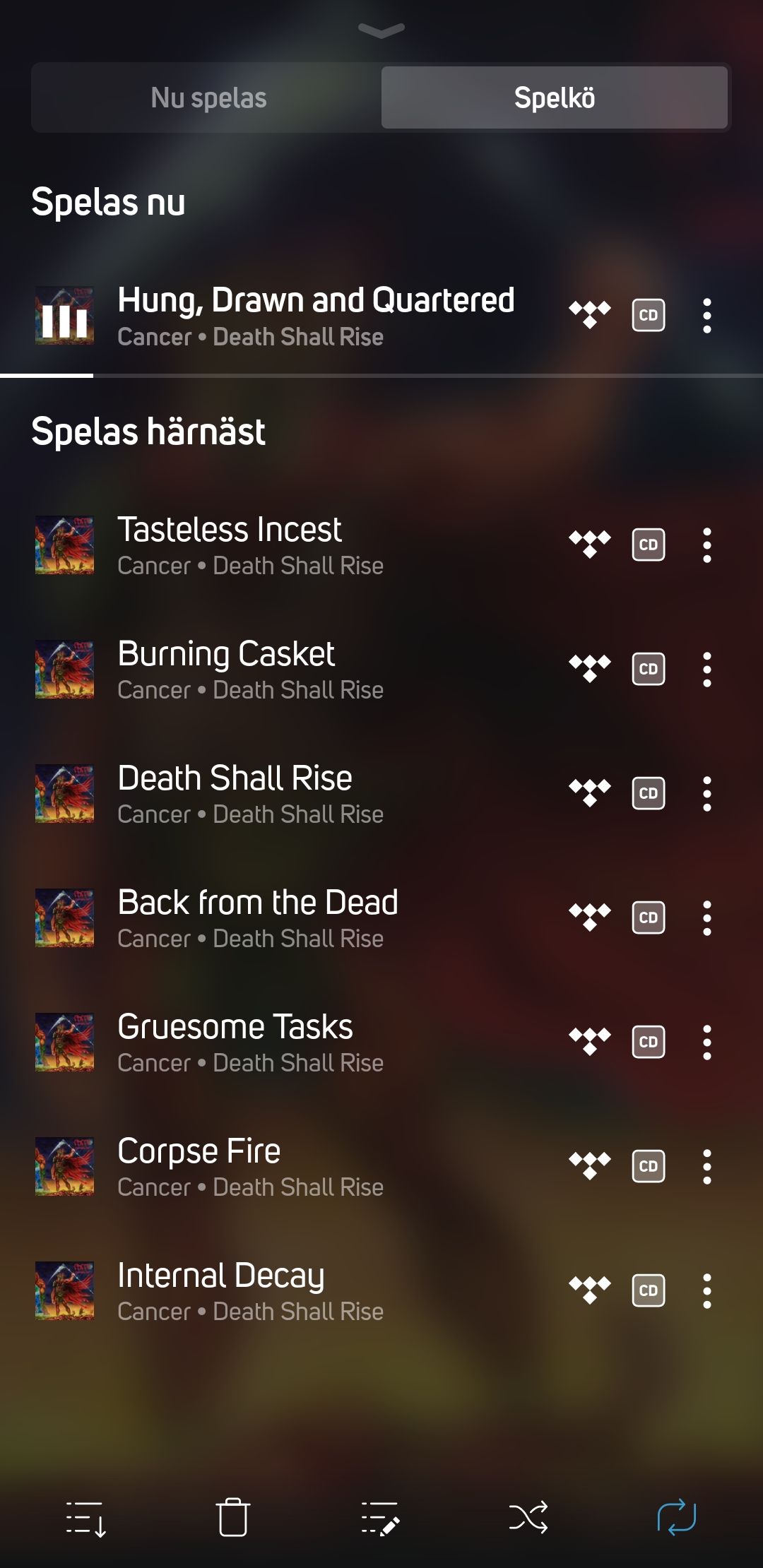Screen dimensions: 763x1568
Task: Play Burning Casket from the queue
Action: click(x=283, y=670)
